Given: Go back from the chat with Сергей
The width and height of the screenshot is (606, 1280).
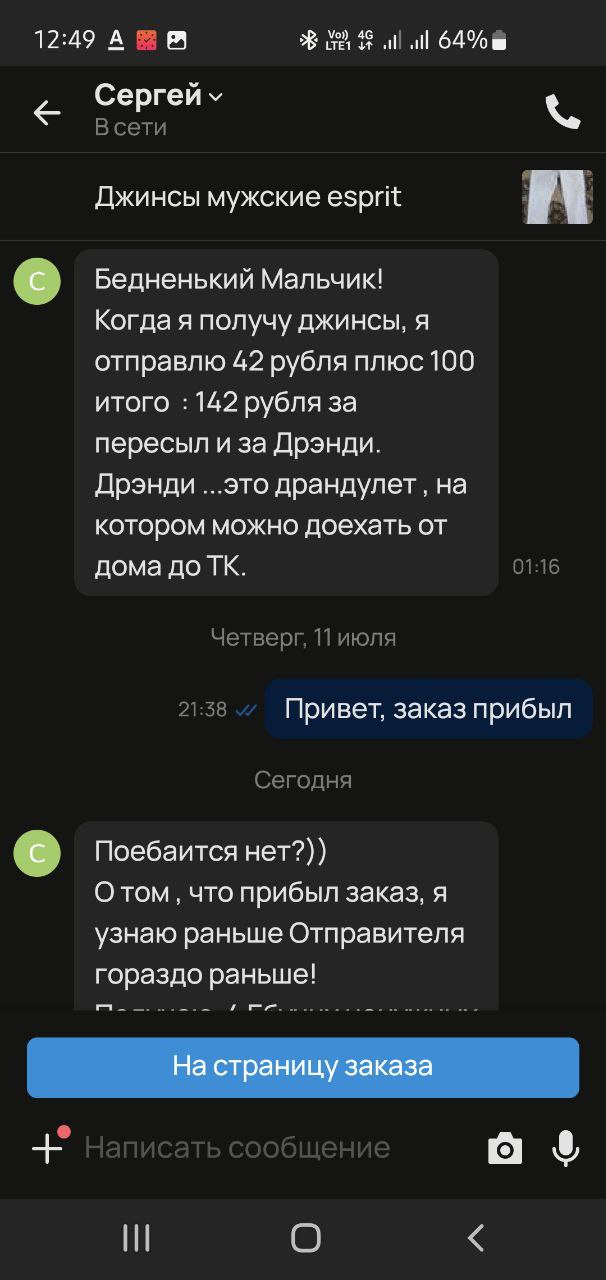Looking at the screenshot, I should click(x=47, y=113).
